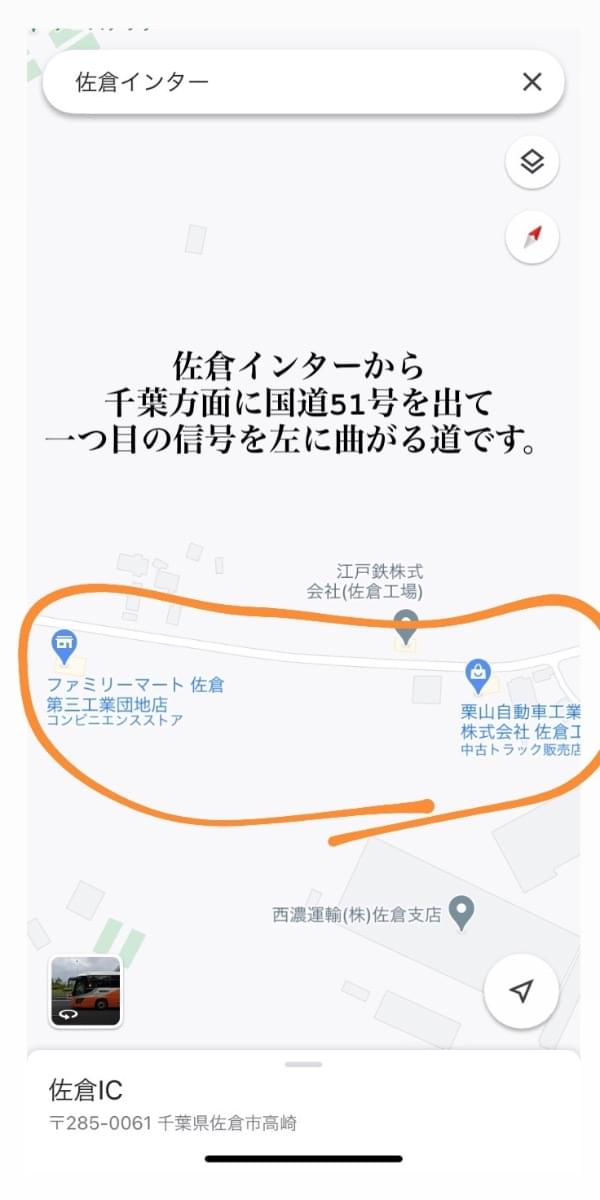This screenshot has height=1200, width=600.
Task: Tap the compass to reset map orientation
Action: 532,237
